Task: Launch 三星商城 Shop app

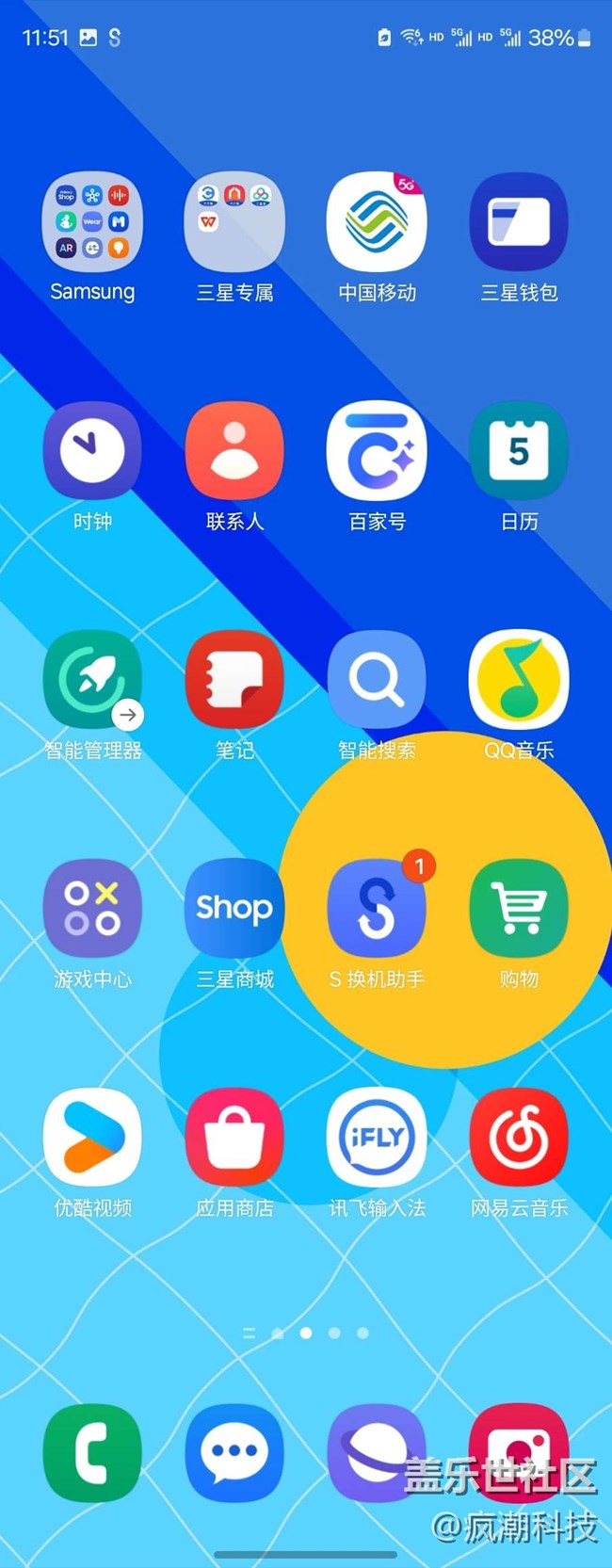Action: coord(234,909)
